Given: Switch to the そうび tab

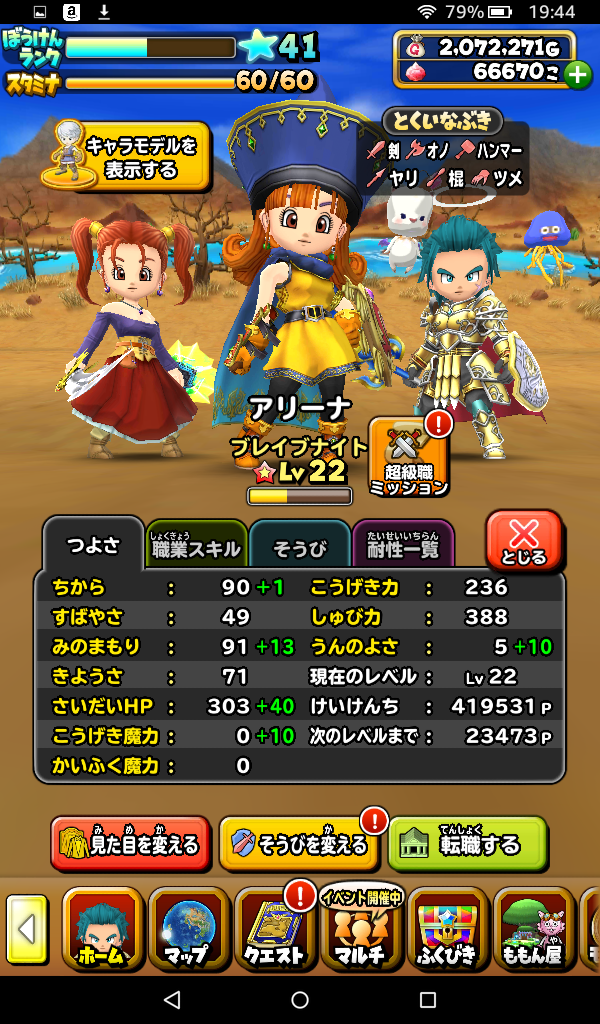Looking at the screenshot, I should pyautogui.click(x=299, y=547).
